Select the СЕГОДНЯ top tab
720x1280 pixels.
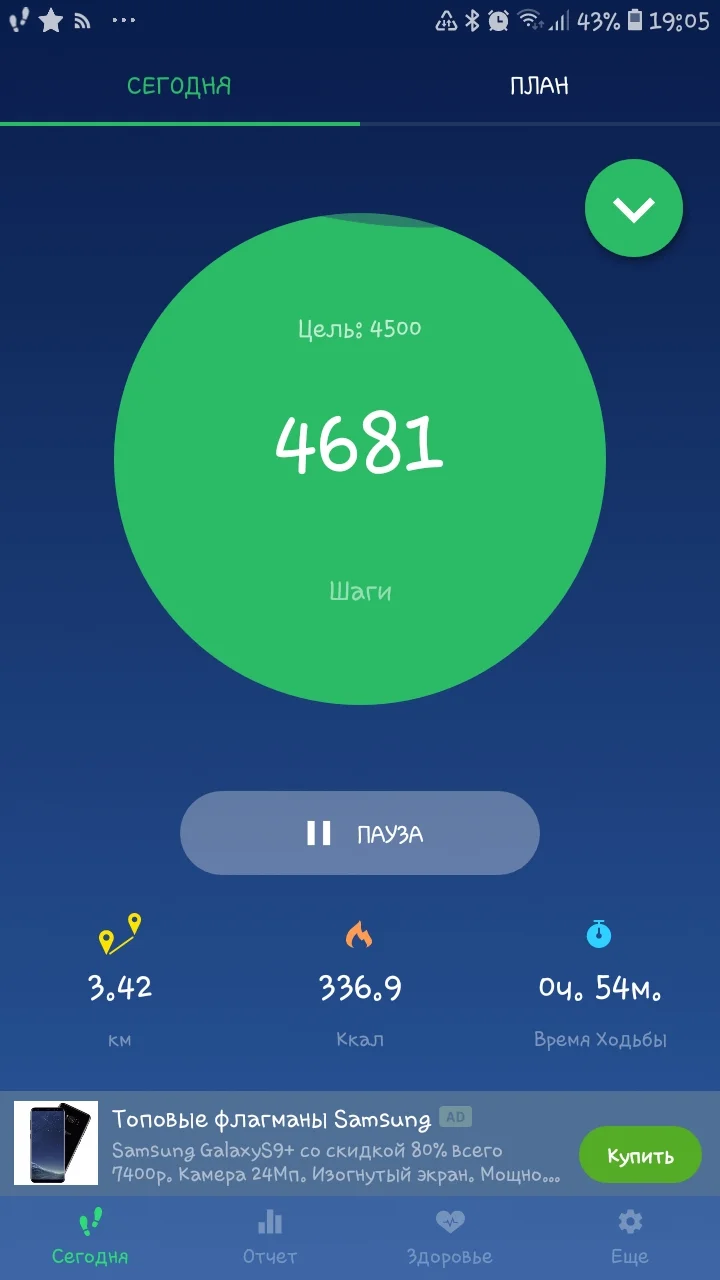(179, 86)
